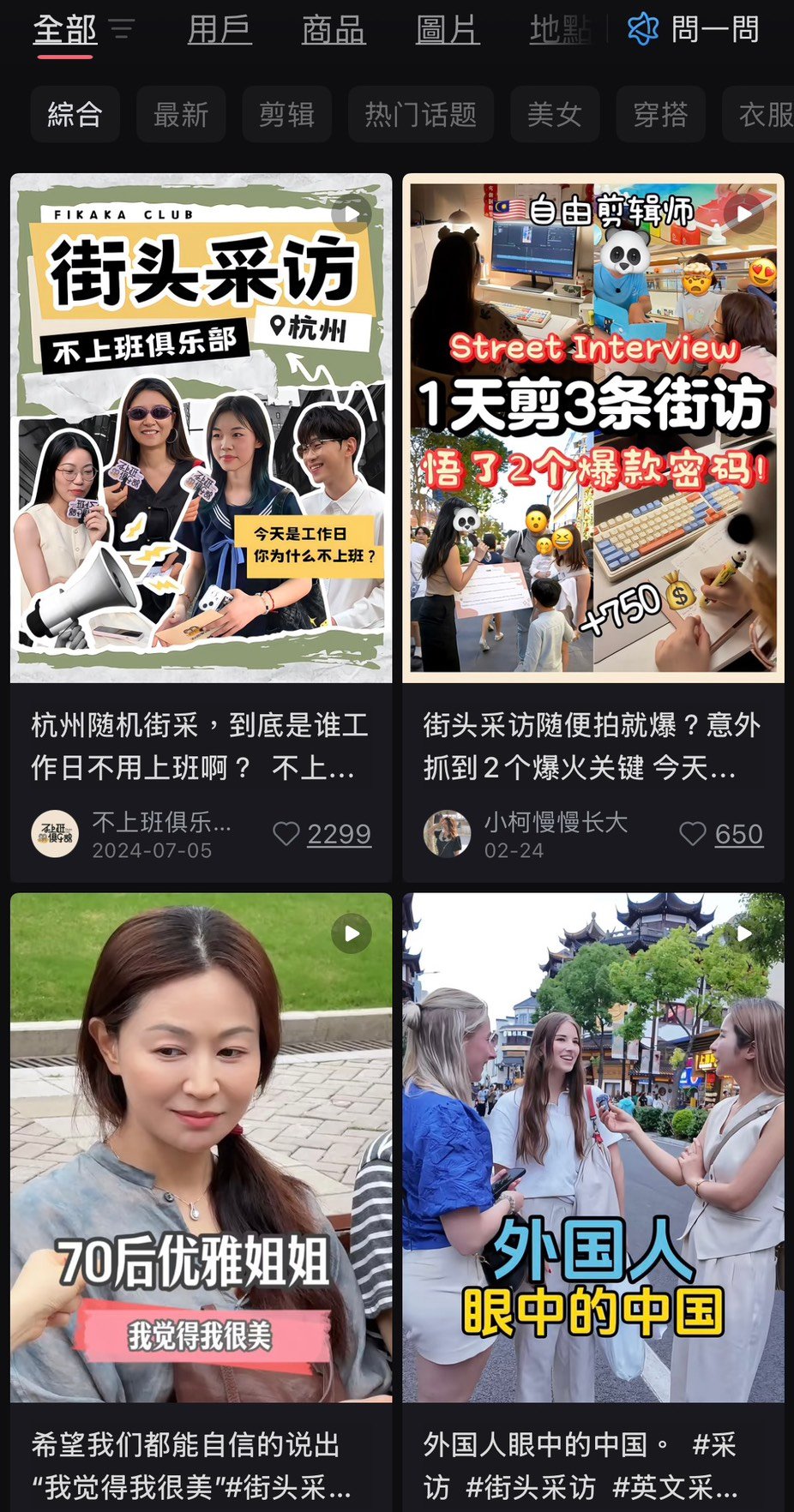Like 小柯慢慢长大's post with 650 likes

coord(693,834)
